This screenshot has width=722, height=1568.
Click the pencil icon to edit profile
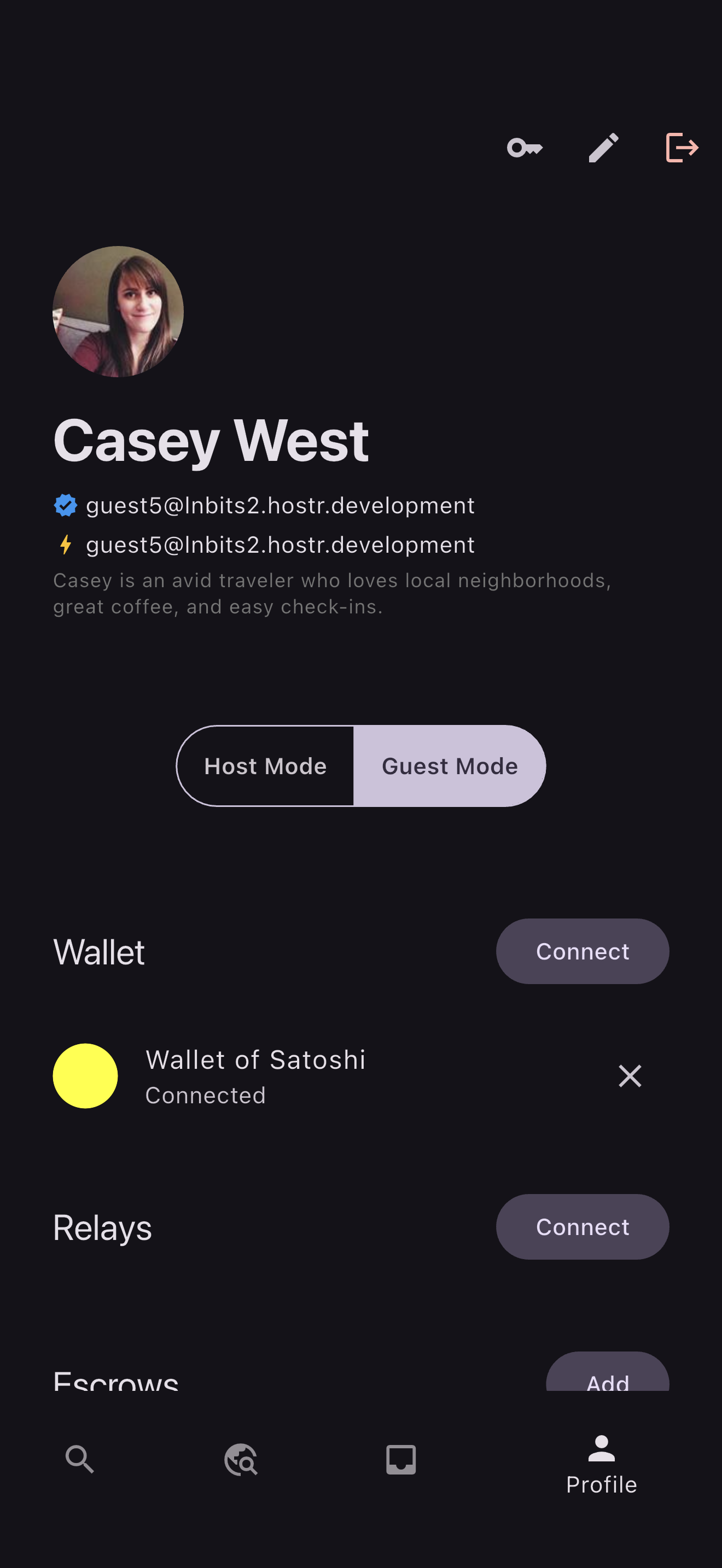[603, 147]
